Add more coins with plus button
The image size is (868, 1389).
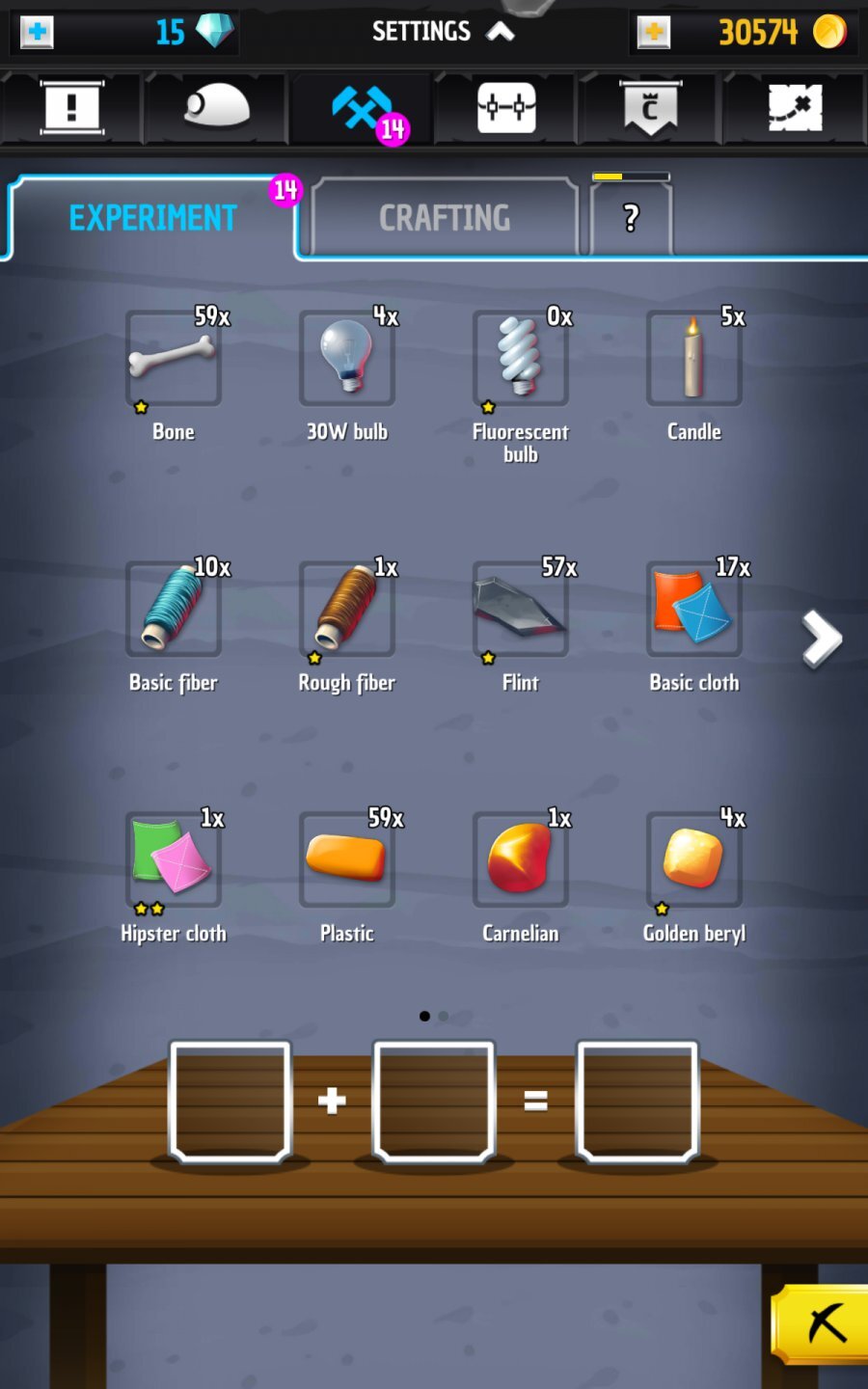pyautogui.click(x=653, y=32)
